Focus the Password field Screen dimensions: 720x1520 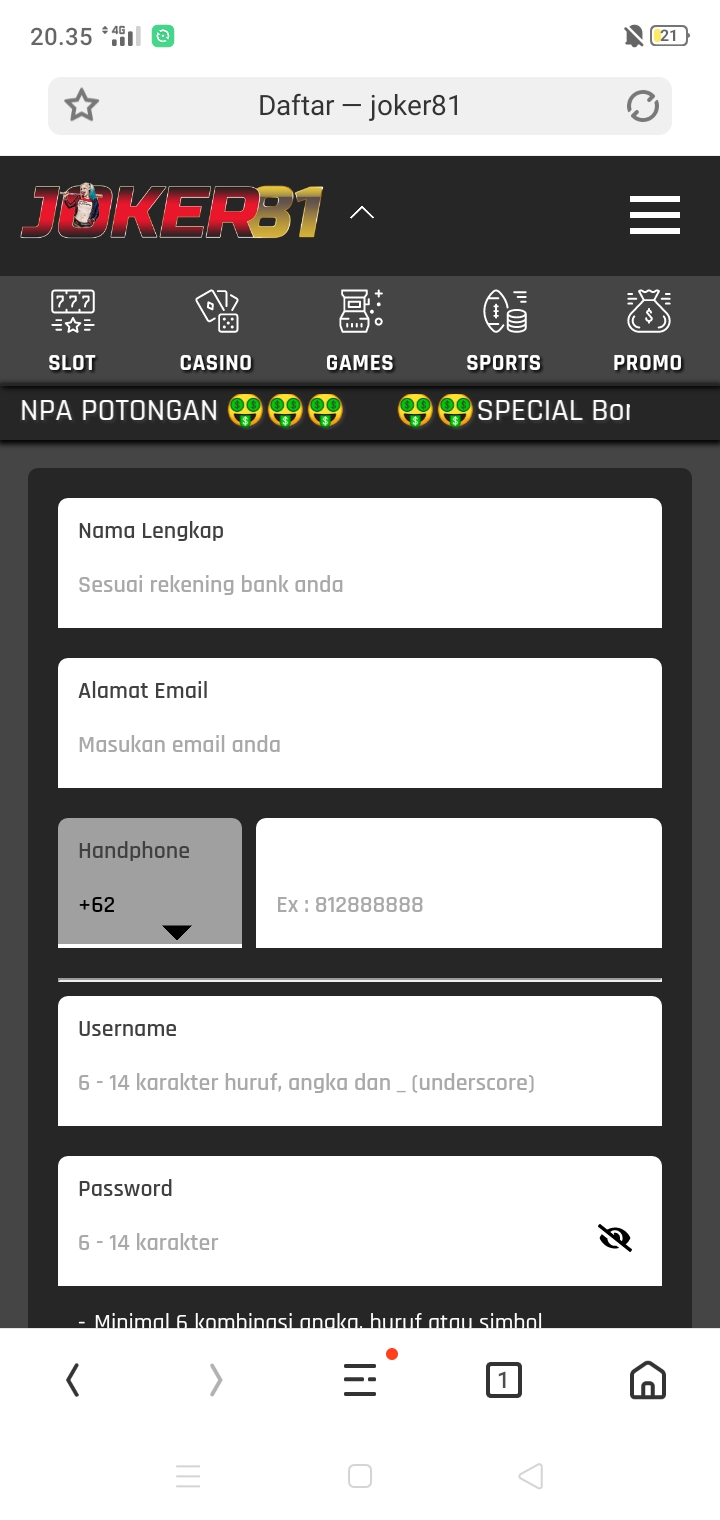pyautogui.click(x=320, y=1242)
